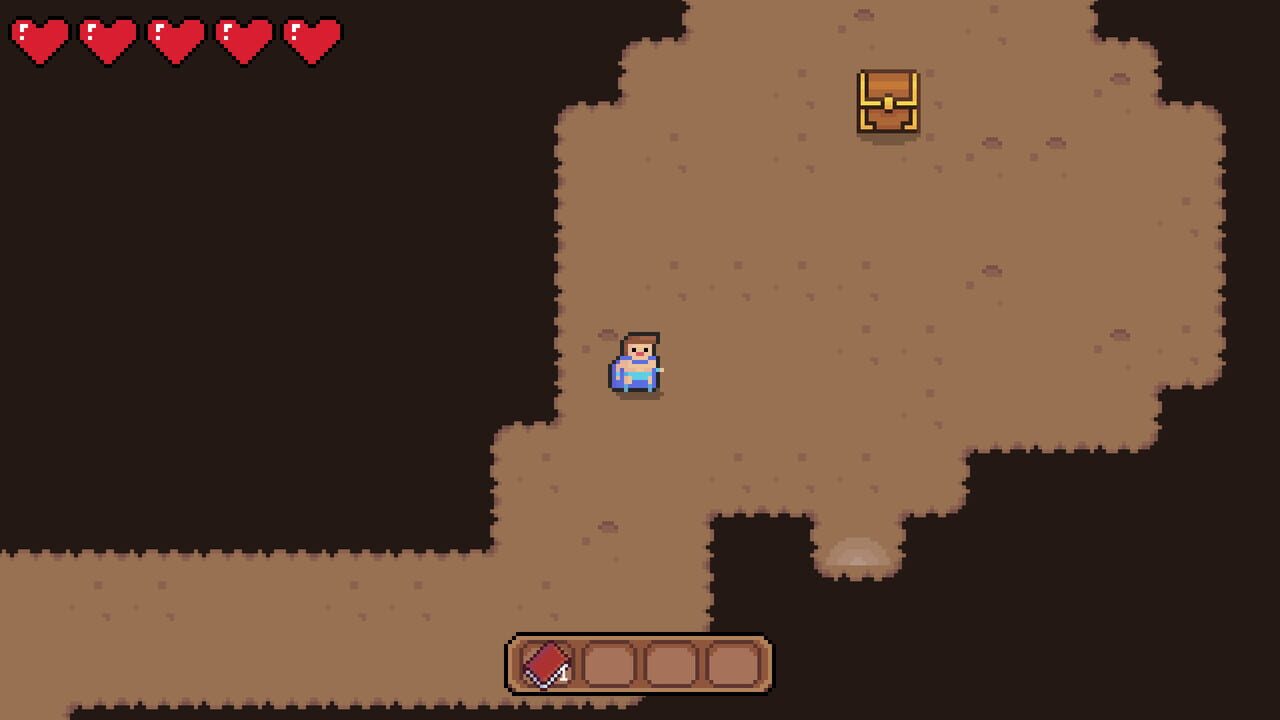Select the last empty hotbar slot
This screenshot has height=720, width=1280.
pos(733,664)
